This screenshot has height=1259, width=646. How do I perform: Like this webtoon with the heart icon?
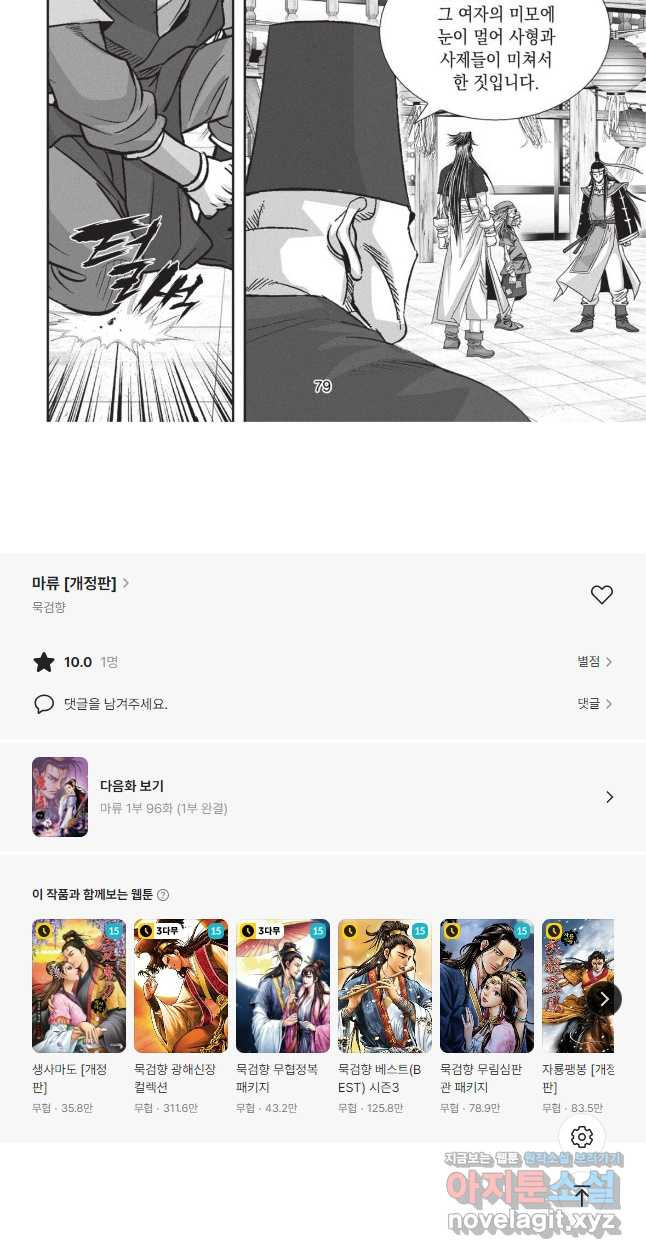(601, 595)
